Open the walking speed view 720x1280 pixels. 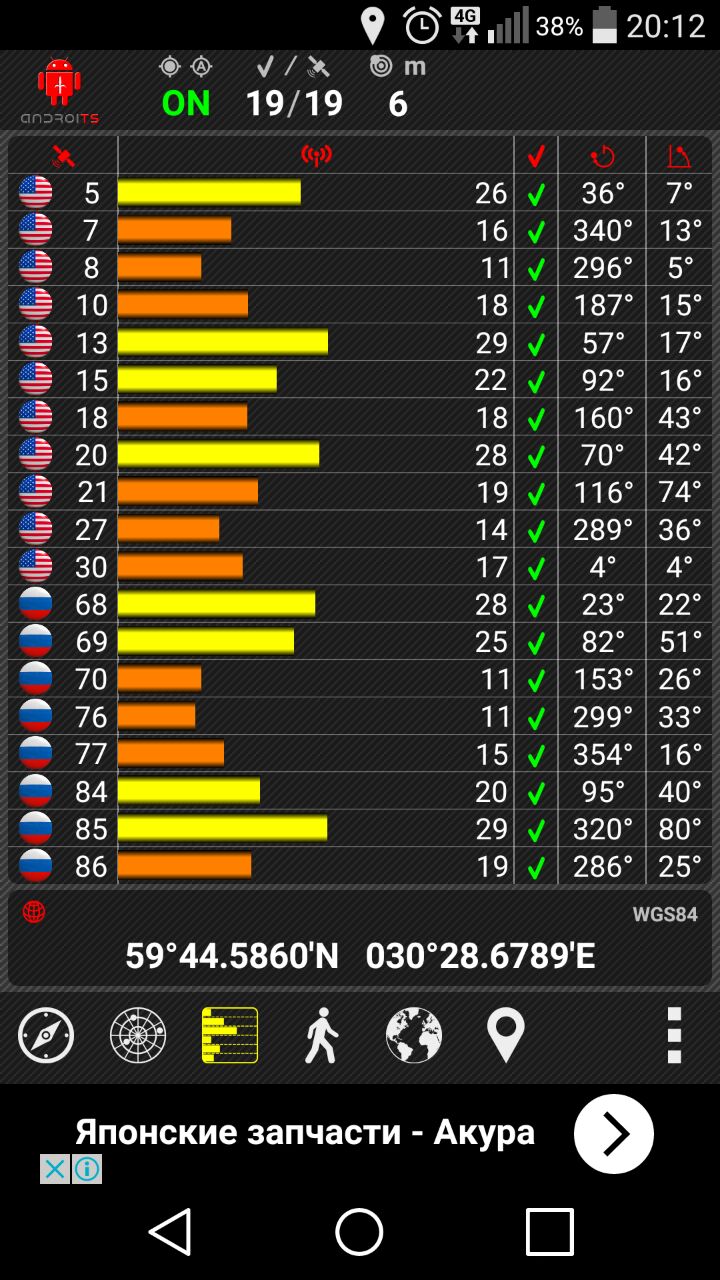tap(321, 1035)
